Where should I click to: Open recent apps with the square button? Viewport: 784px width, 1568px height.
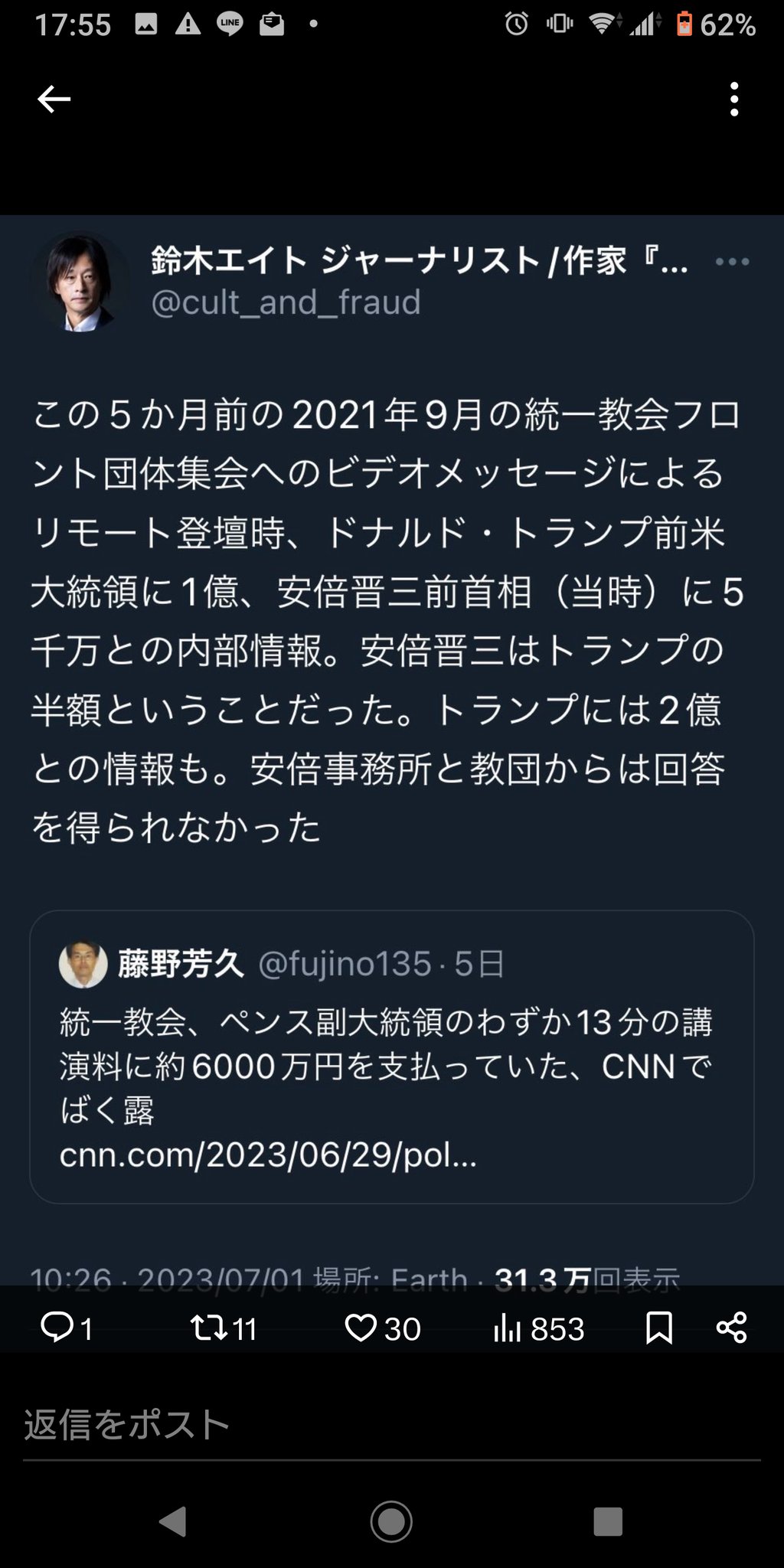coord(608,1521)
